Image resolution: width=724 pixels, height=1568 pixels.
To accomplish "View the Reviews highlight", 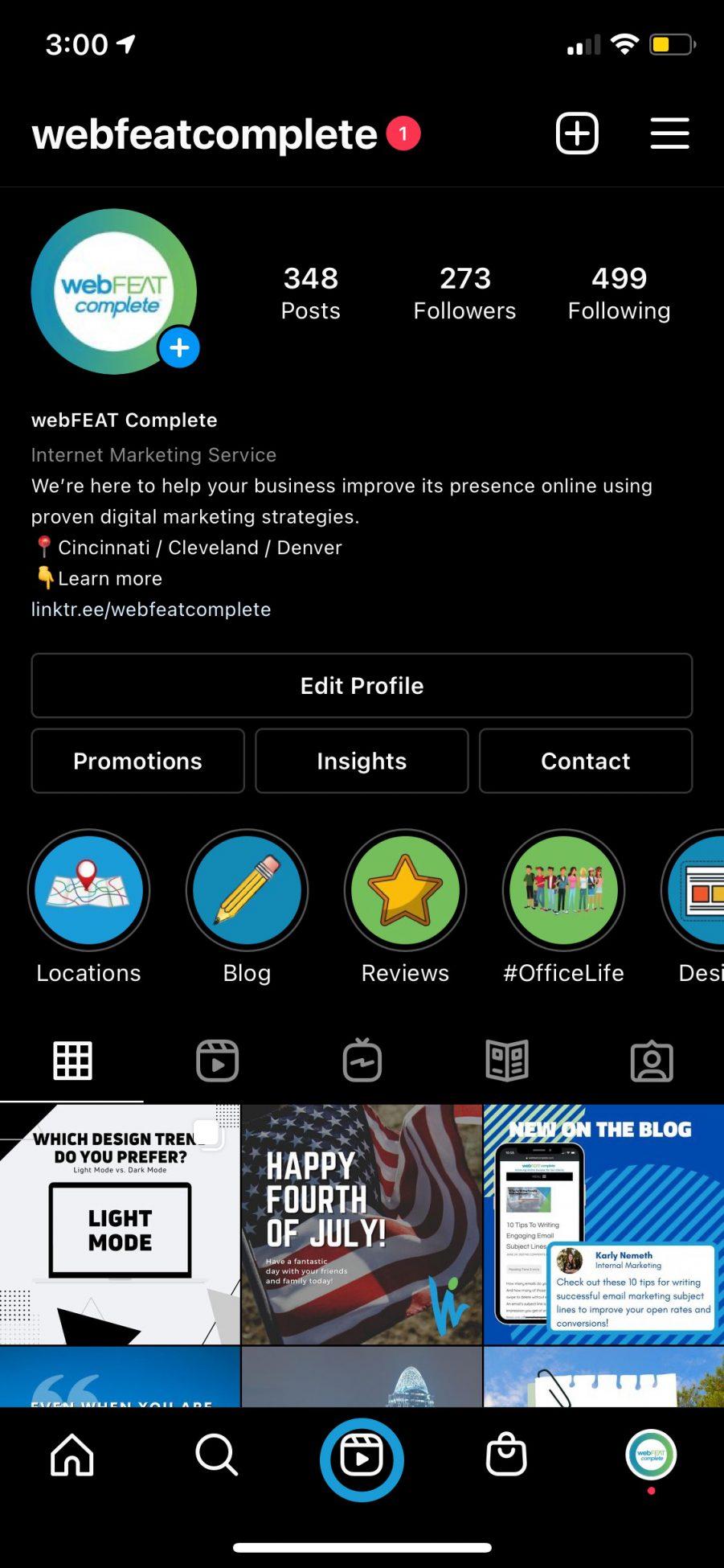I will [405, 891].
